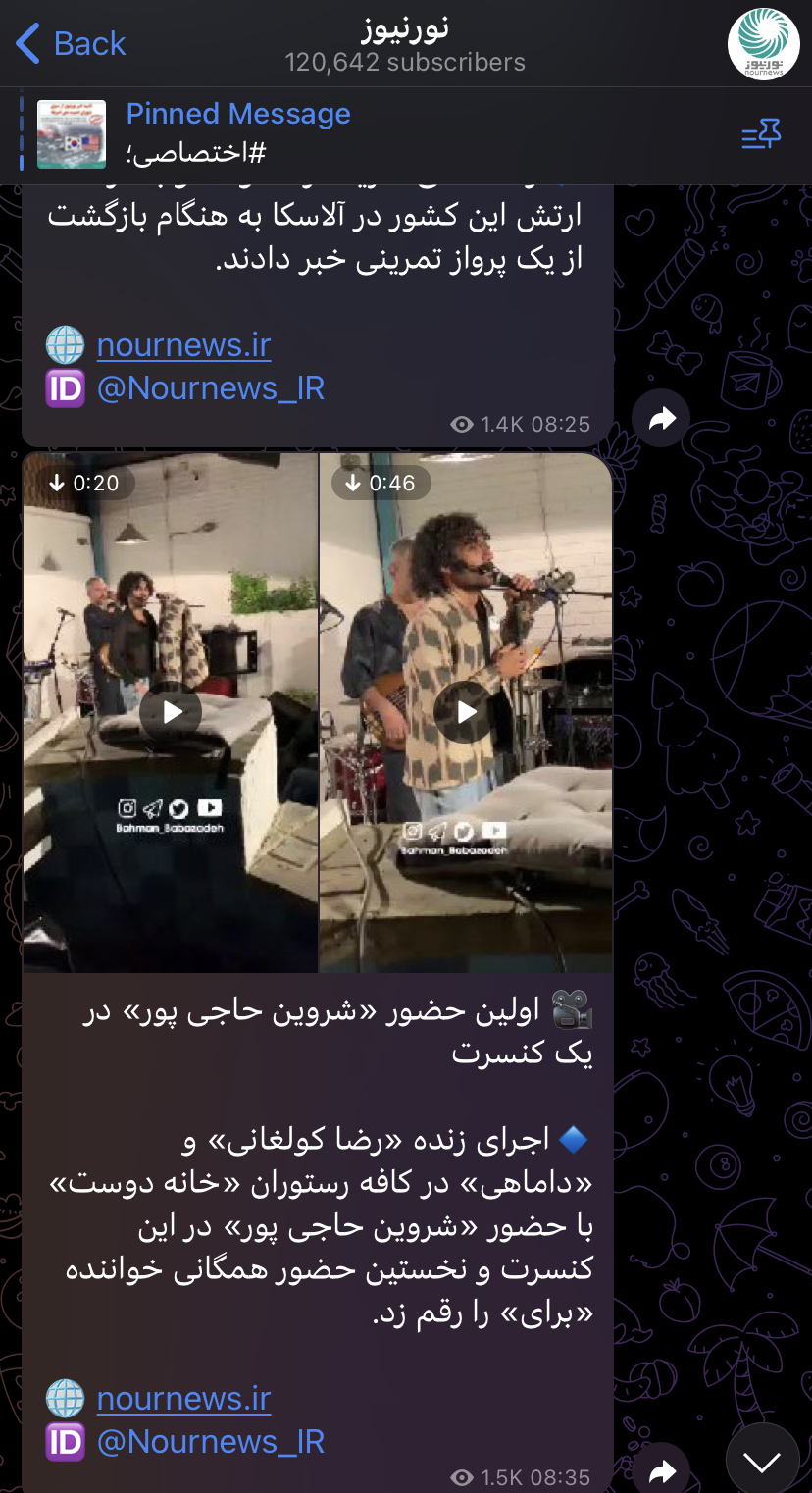The image size is (812, 1493).
Task: Jump to the latest messages
Action: 762,1462
